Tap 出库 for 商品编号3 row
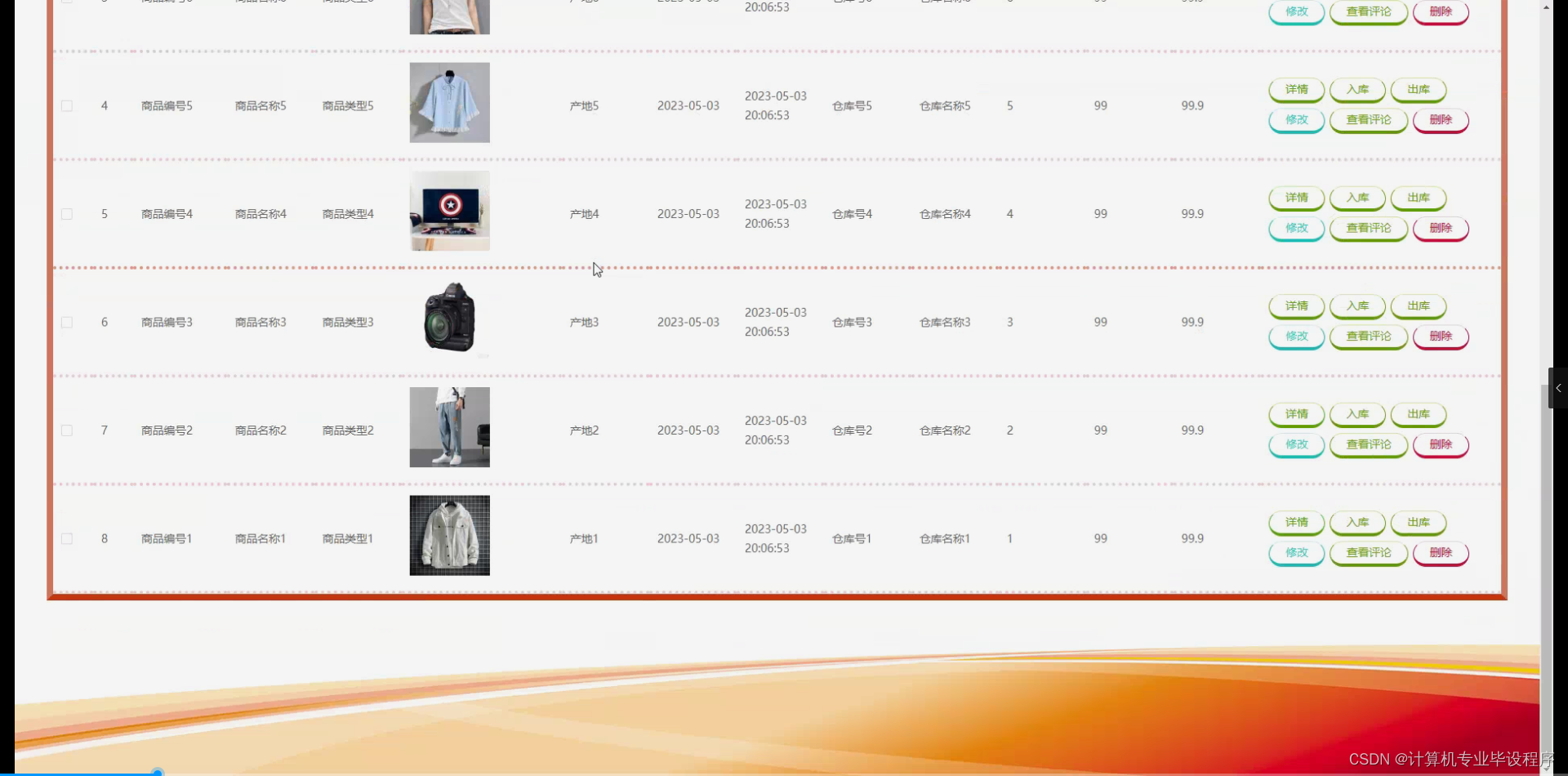 1418,305
